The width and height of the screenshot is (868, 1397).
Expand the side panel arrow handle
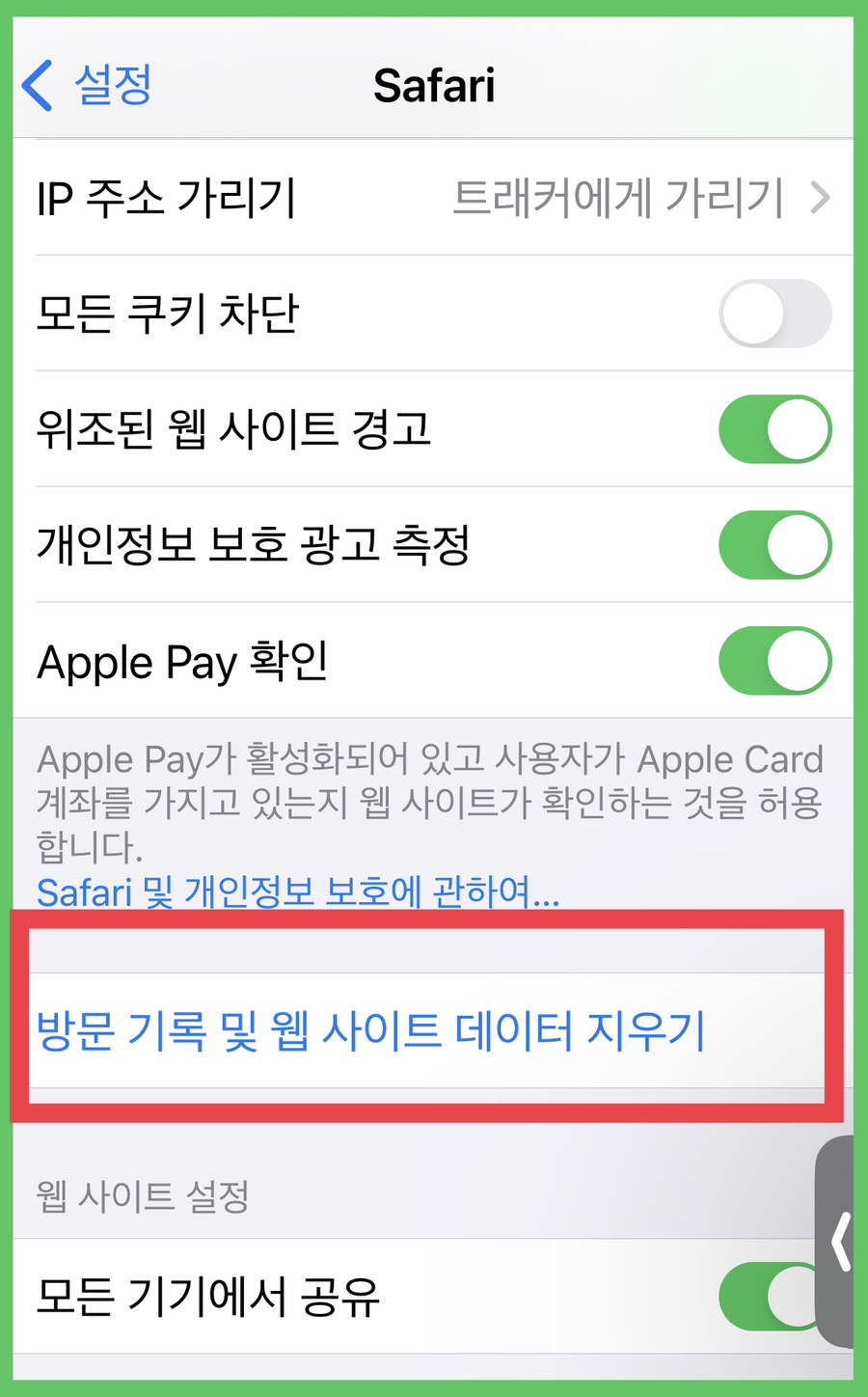coord(839,1241)
